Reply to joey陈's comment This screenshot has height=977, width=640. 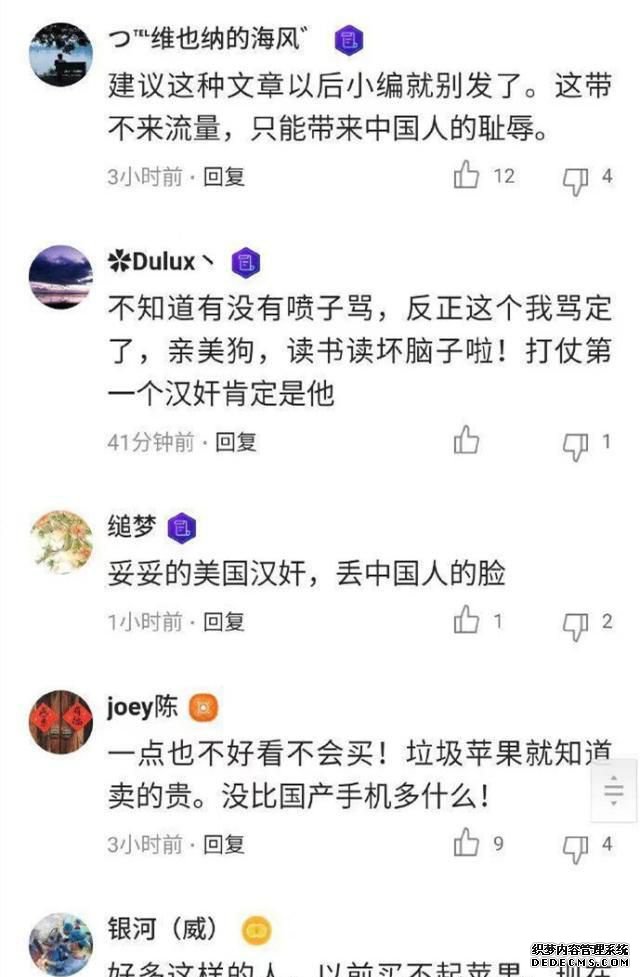[x=225, y=843]
